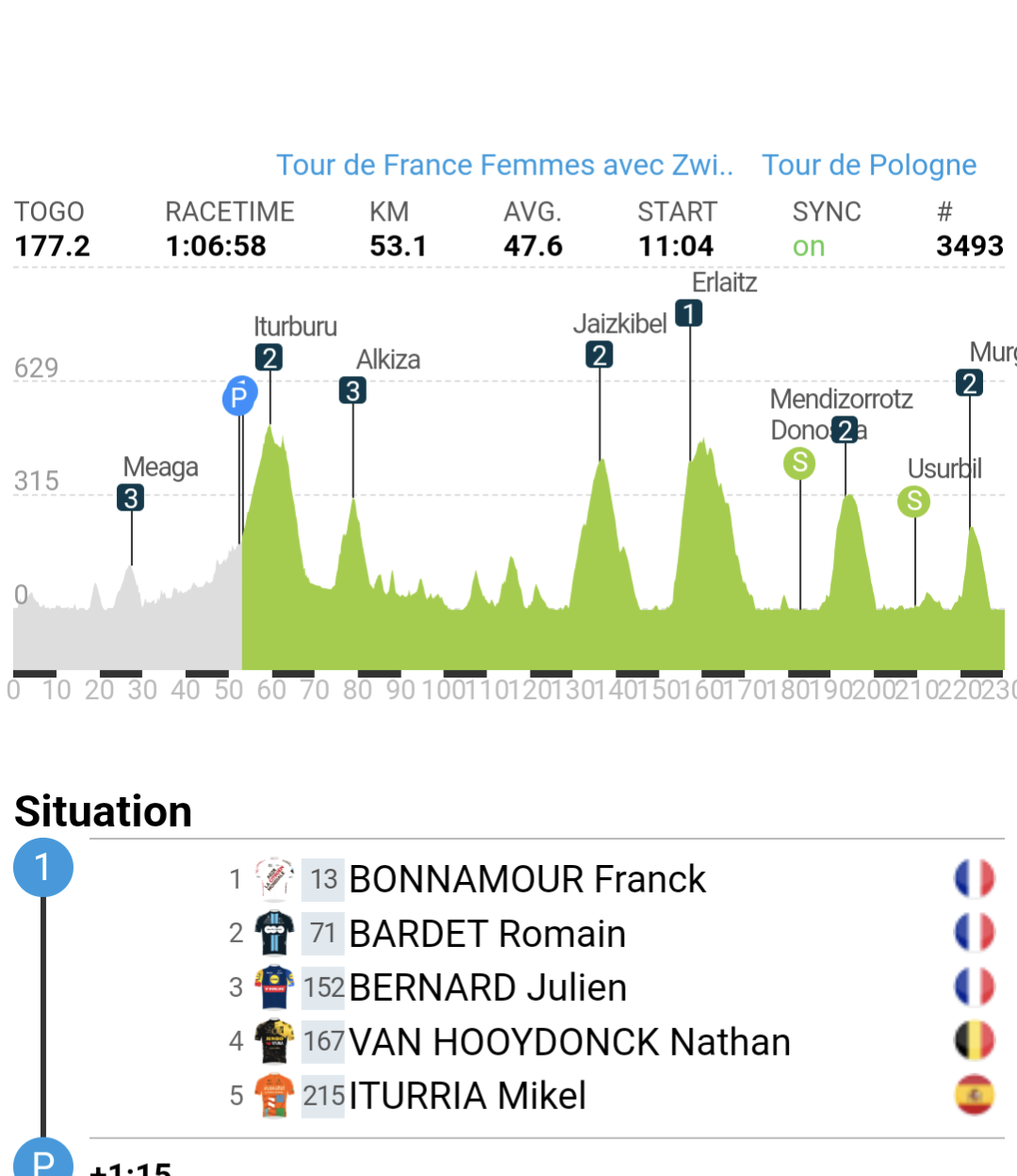Tap the peloton position marker on profile

pos(239,396)
